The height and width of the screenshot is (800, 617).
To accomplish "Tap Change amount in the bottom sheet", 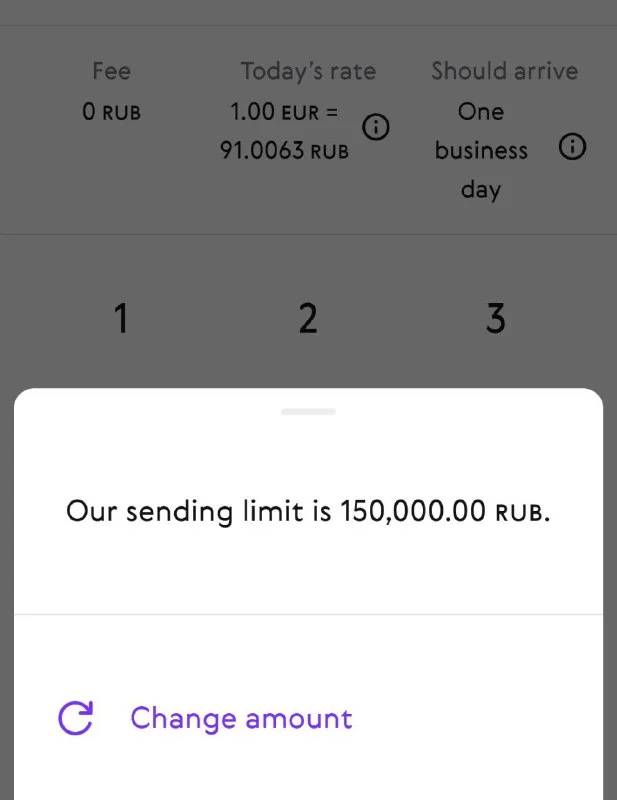I will [x=240, y=718].
